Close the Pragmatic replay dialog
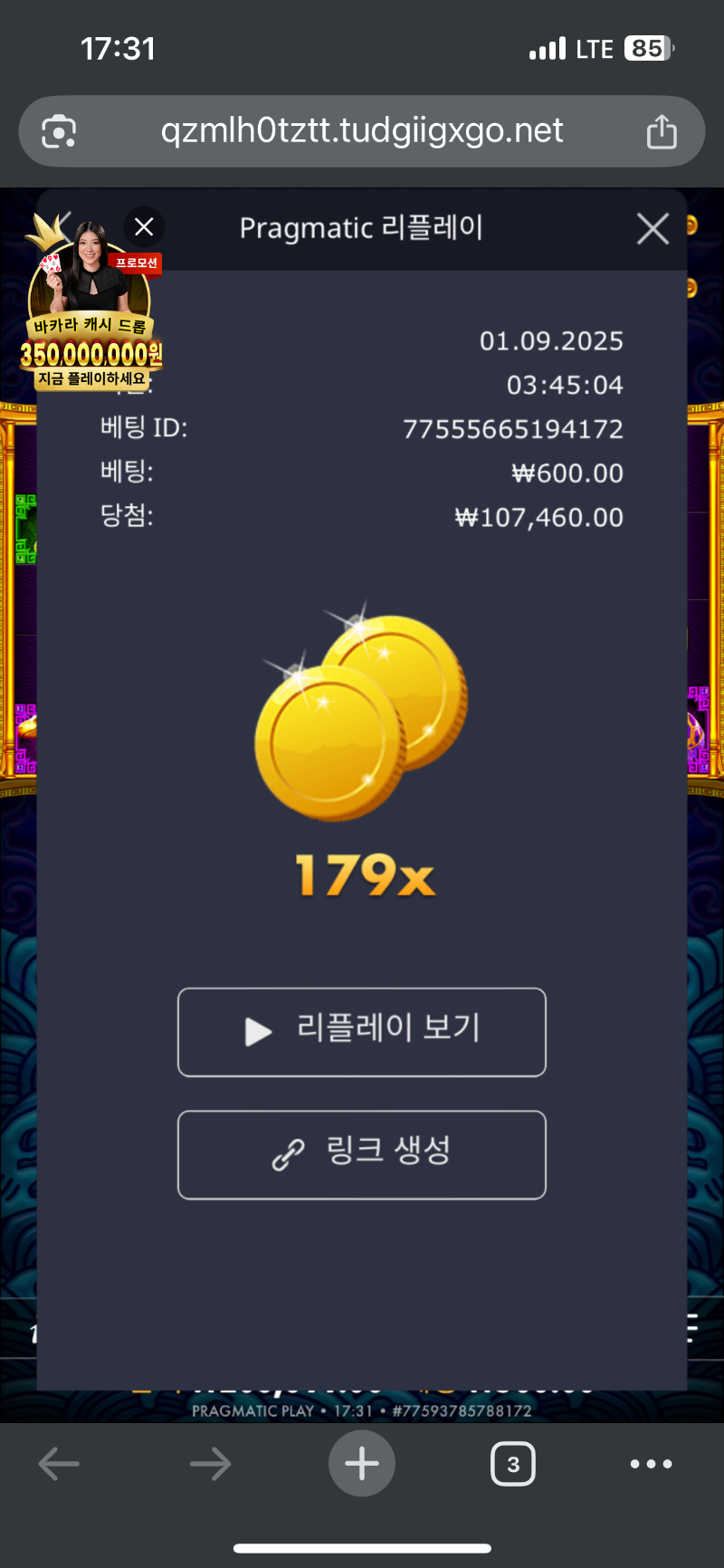 [653, 229]
